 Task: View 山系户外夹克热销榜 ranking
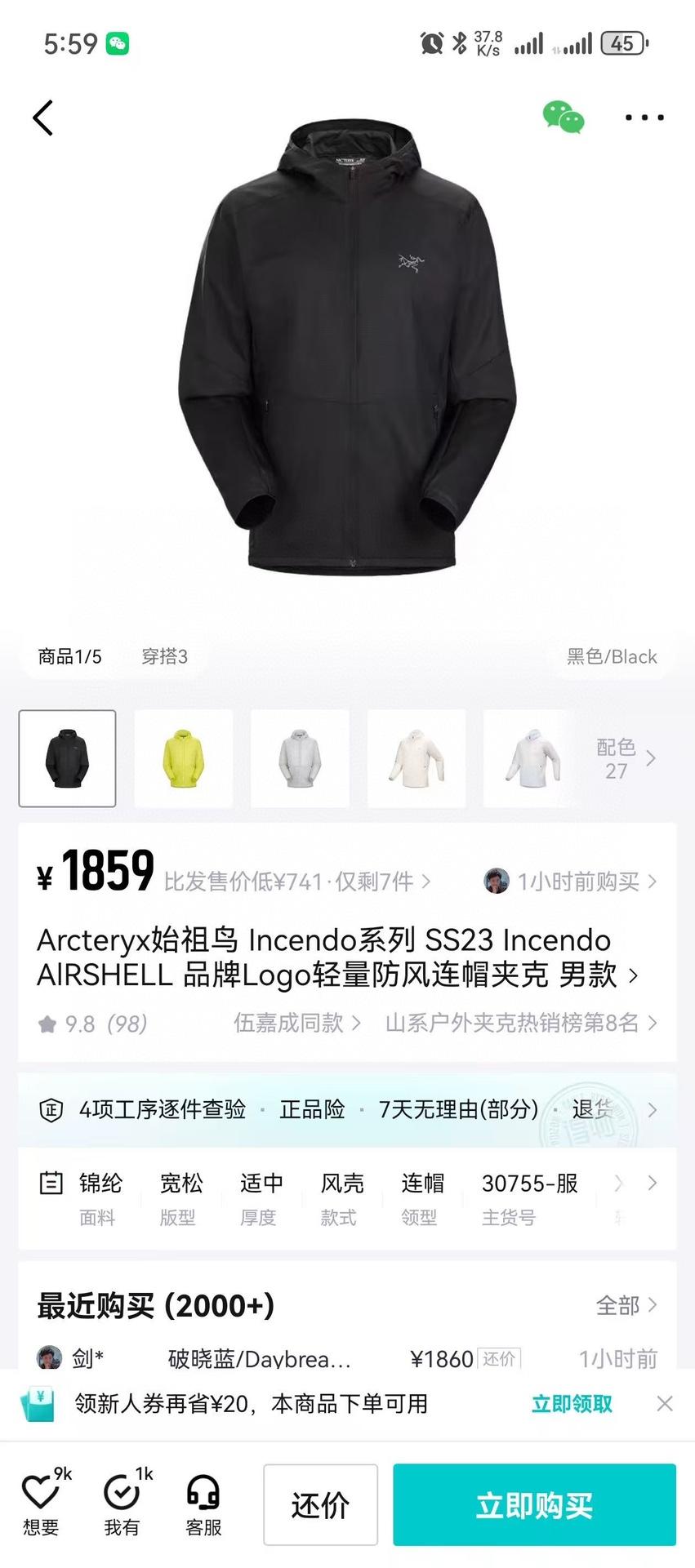pyautogui.click(x=520, y=1024)
